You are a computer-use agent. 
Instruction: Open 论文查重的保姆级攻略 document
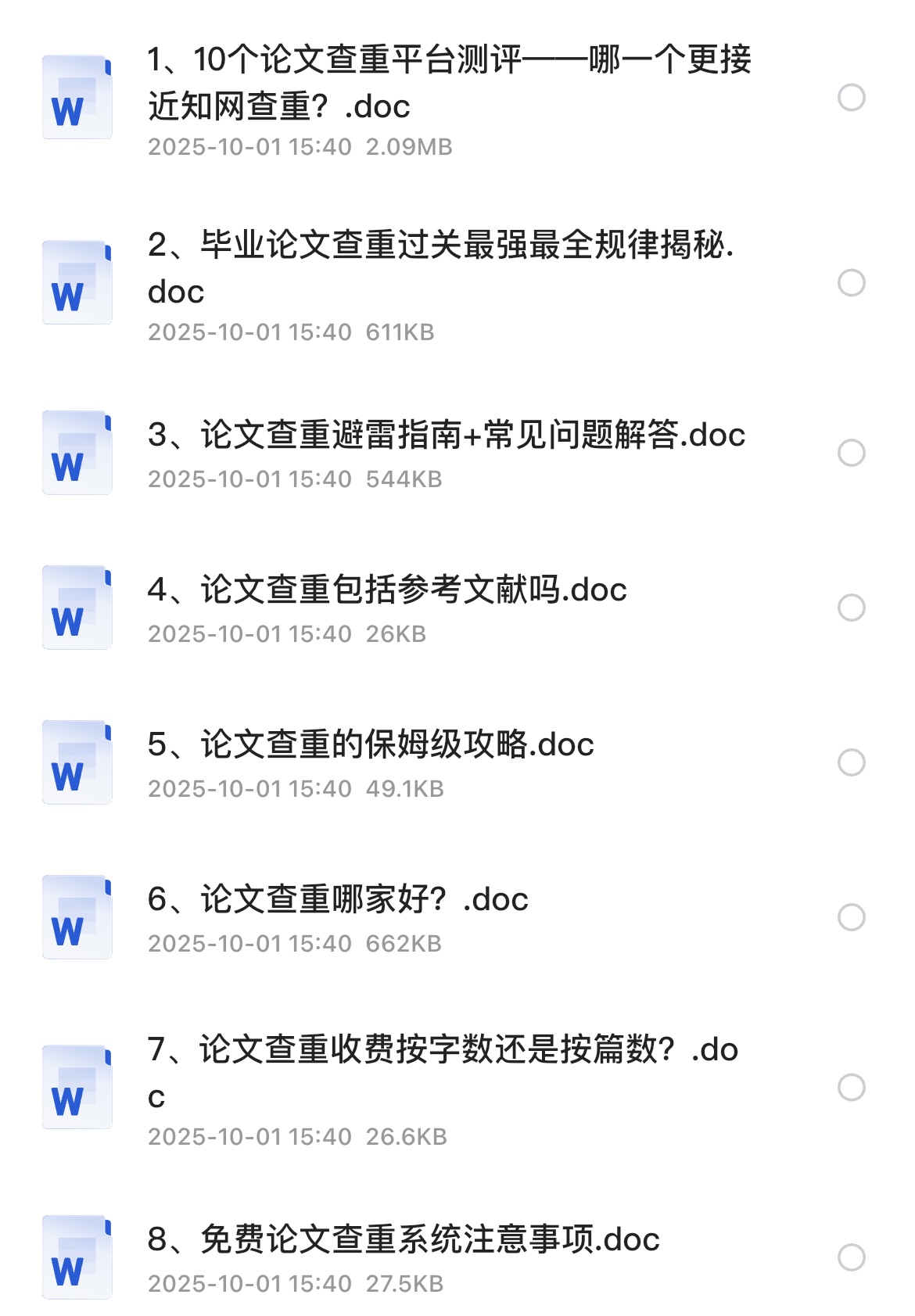pyautogui.click(x=371, y=745)
